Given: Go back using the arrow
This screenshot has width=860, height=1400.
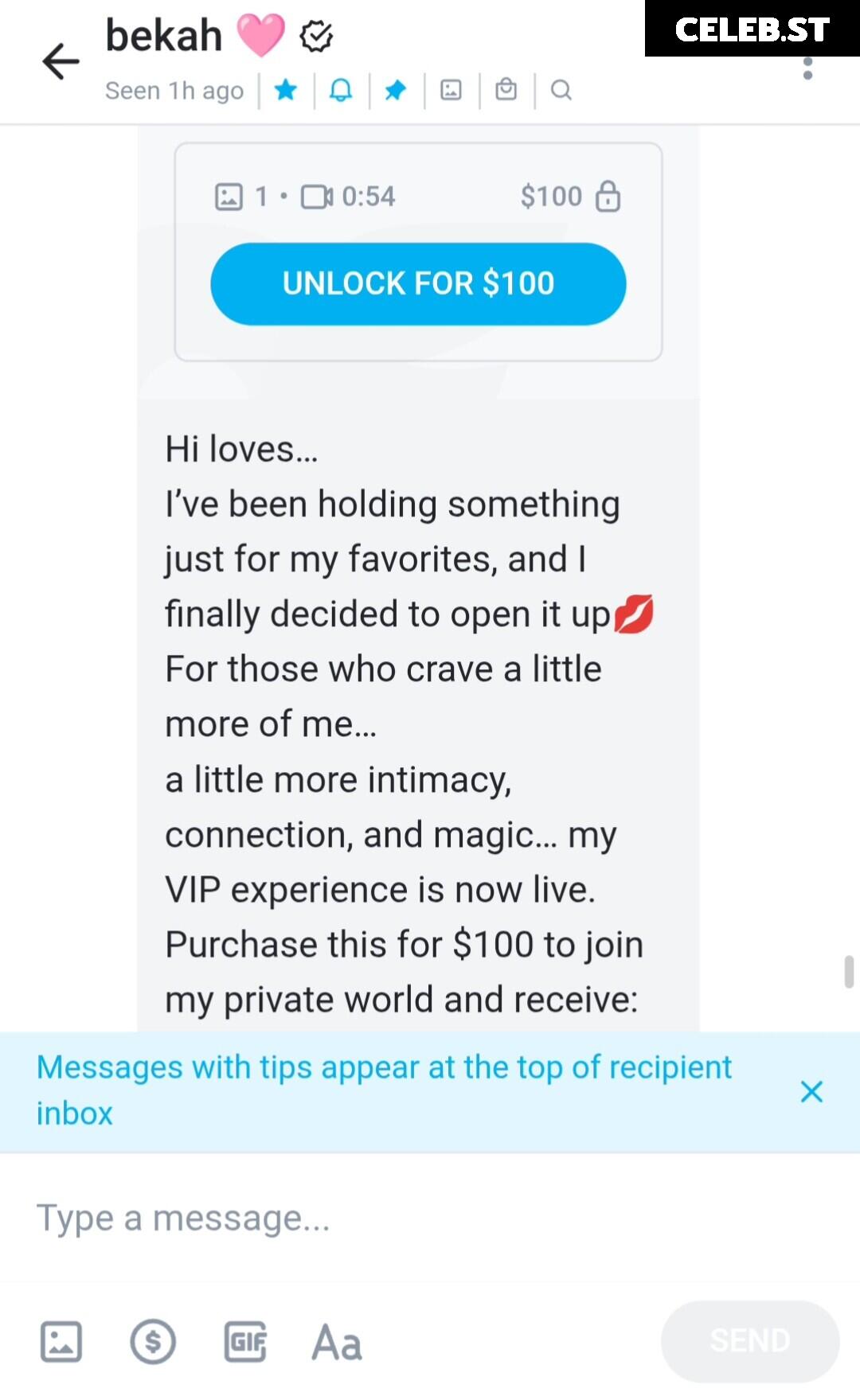Looking at the screenshot, I should coord(61,61).
